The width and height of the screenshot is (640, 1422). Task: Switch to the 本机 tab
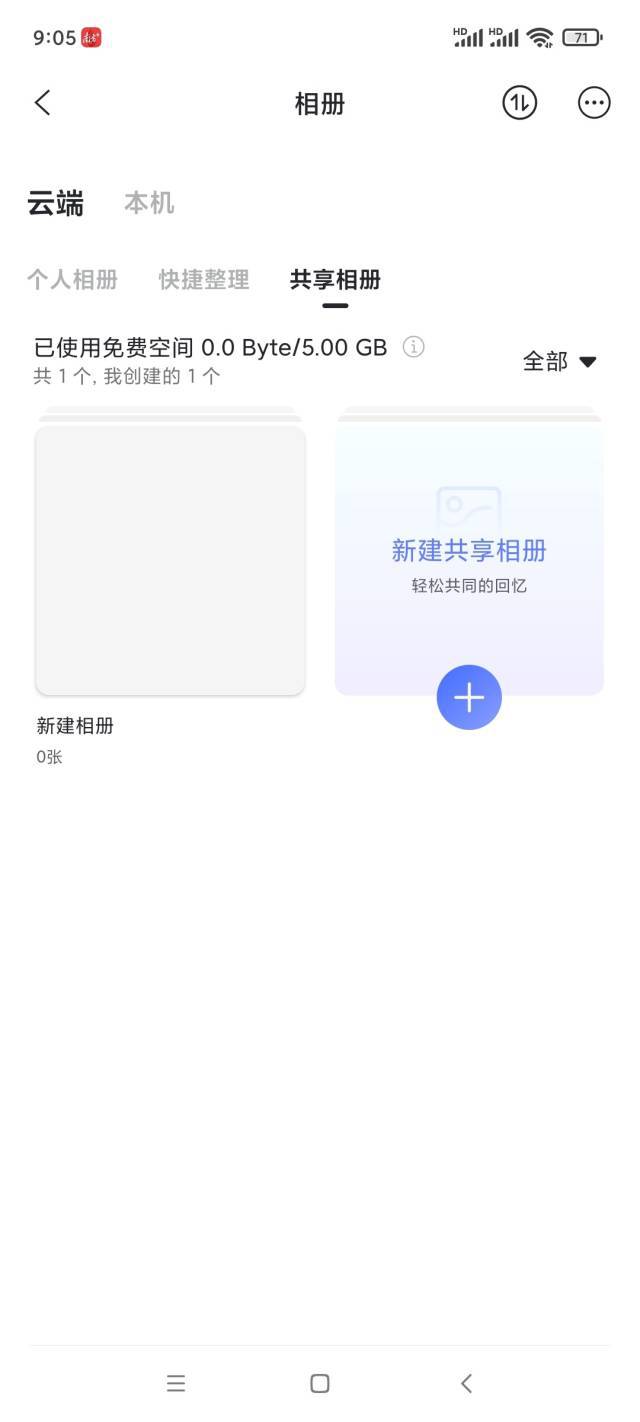pyautogui.click(x=149, y=204)
